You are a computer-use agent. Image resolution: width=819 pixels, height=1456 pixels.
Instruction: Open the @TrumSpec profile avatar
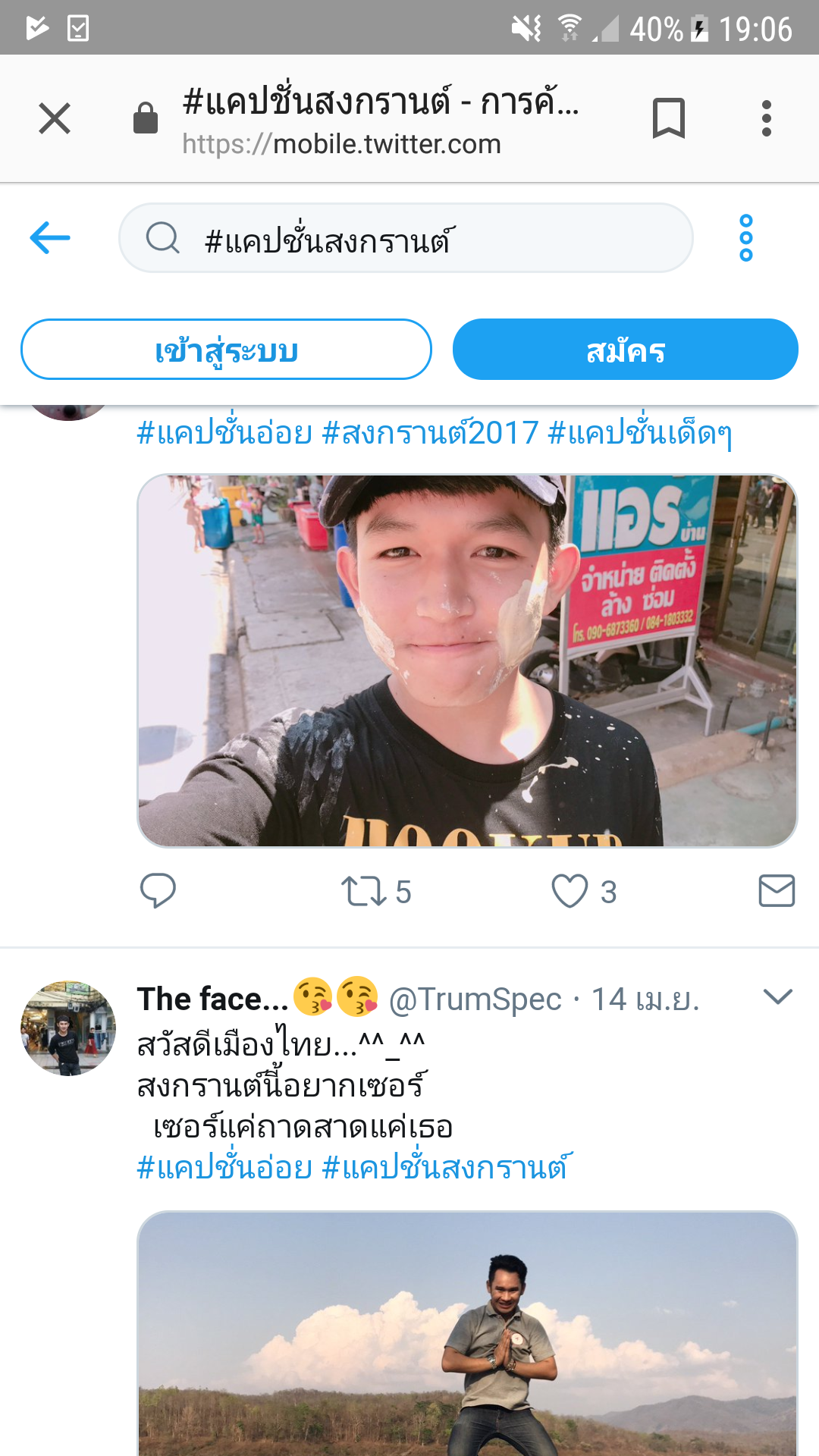coord(68,1028)
